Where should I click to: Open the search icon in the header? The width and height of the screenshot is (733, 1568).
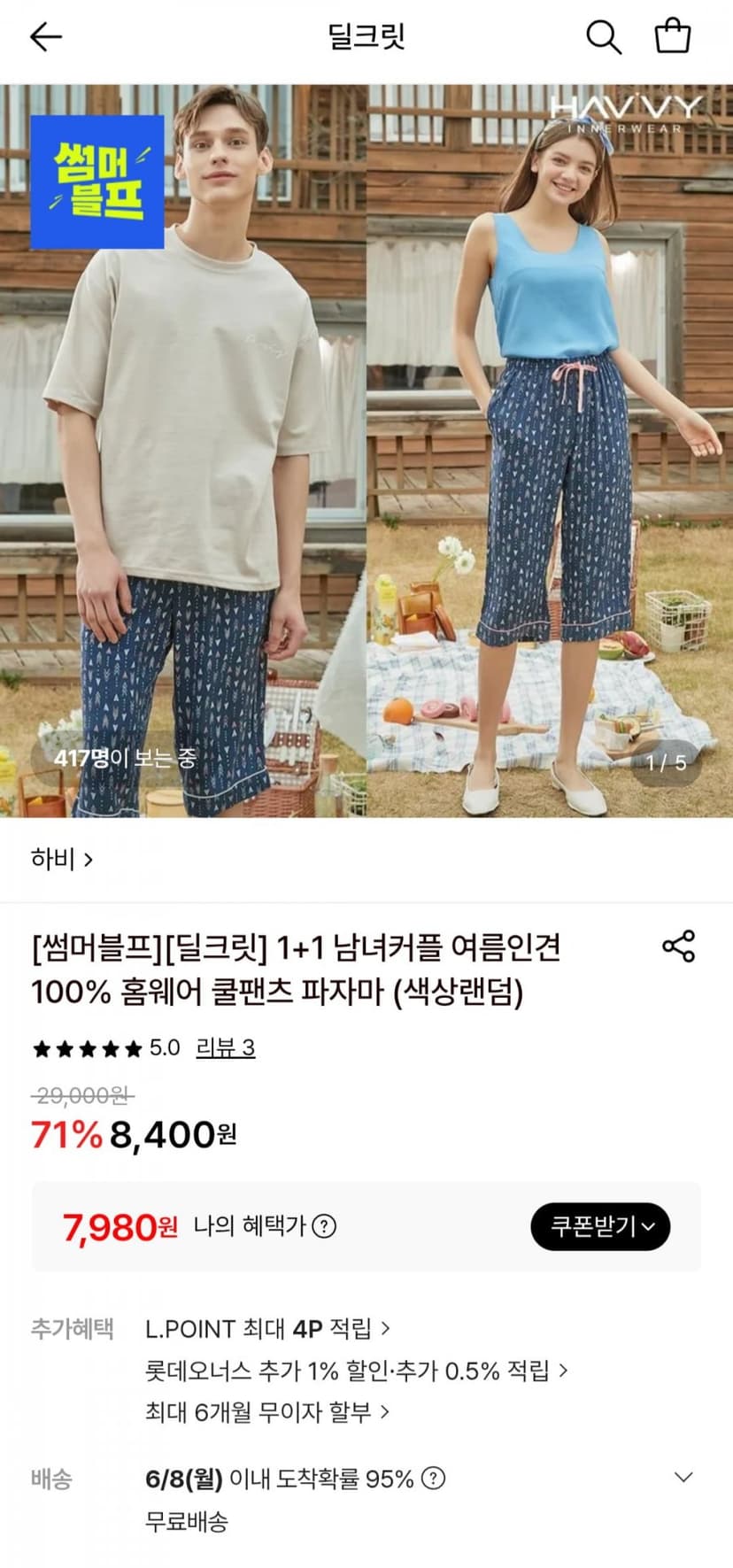point(604,37)
